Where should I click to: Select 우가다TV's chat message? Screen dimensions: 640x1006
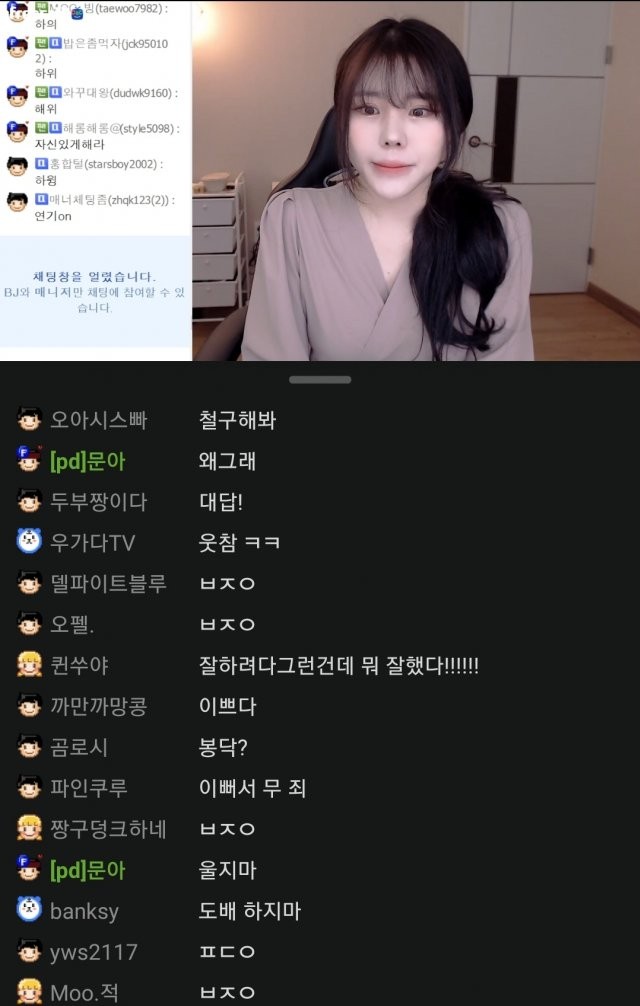(240, 543)
